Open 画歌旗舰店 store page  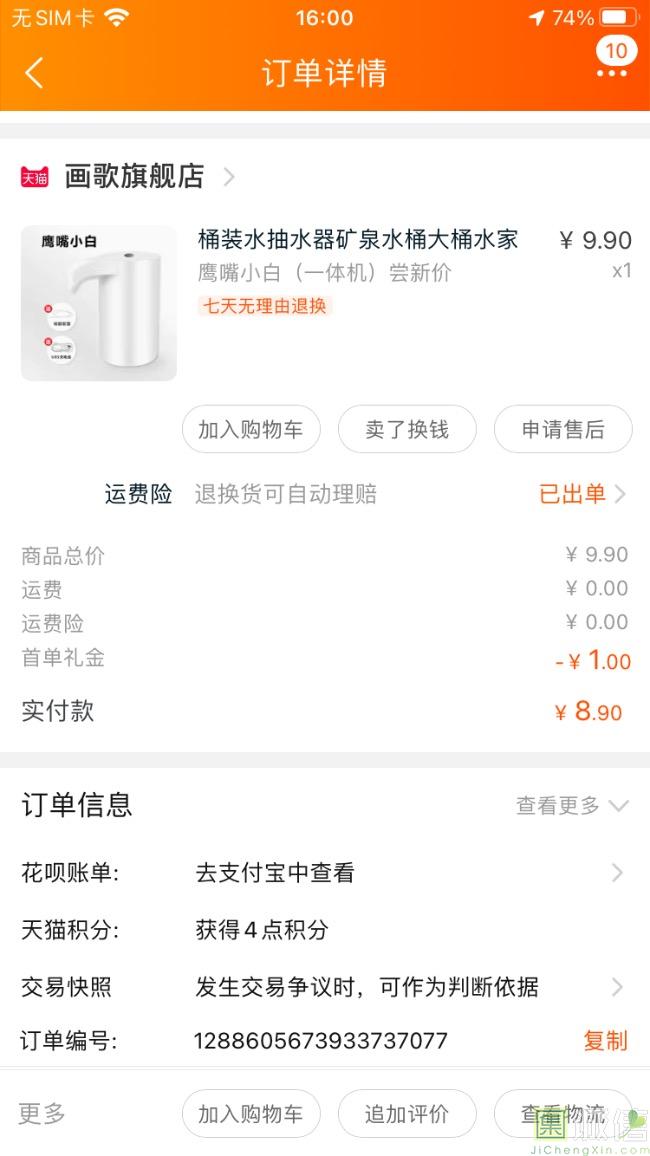pyautogui.click(x=135, y=177)
